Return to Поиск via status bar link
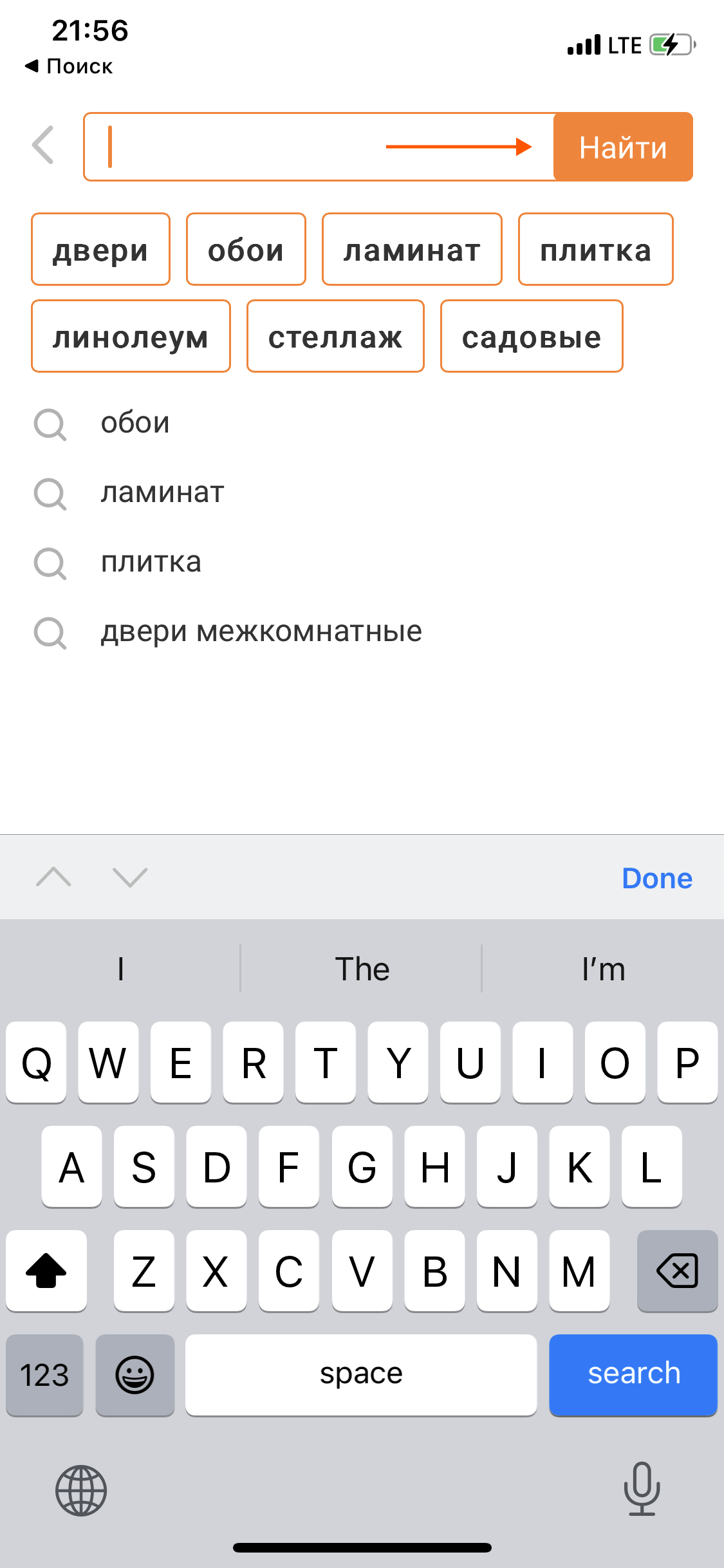This screenshot has width=724, height=1568. click(x=70, y=66)
